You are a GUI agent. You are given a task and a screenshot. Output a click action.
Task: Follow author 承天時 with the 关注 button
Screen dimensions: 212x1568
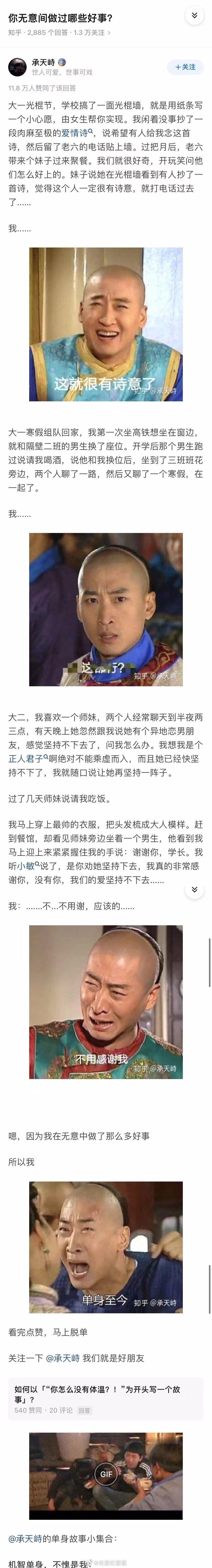[185, 67]
